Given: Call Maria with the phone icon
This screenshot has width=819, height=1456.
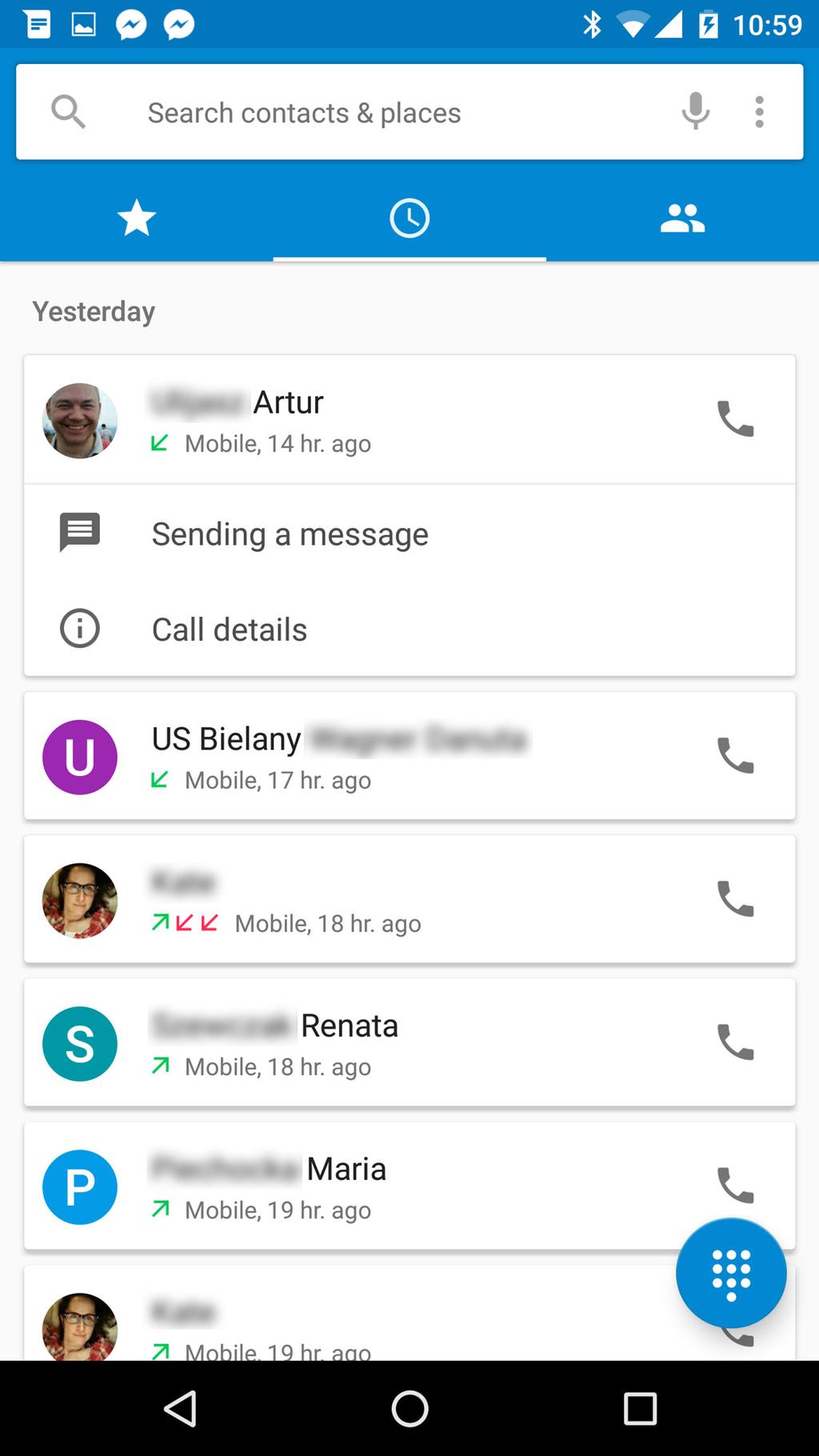Looking at the screenshot, I should tap(735, 1185).
